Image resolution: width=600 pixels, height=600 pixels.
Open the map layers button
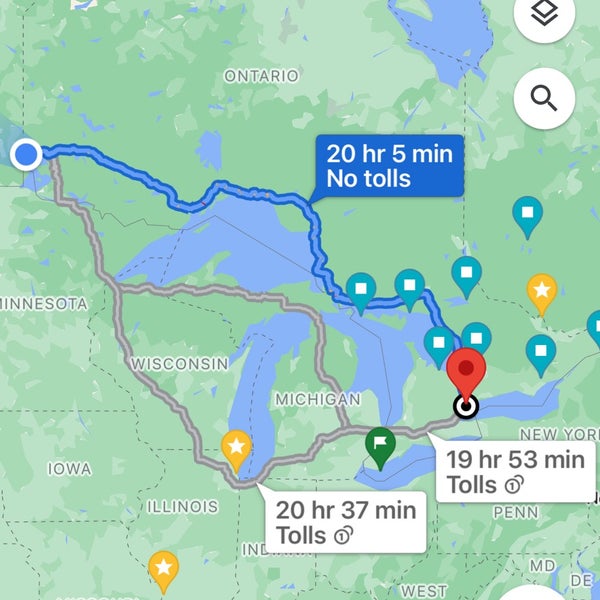pos(543,14)
